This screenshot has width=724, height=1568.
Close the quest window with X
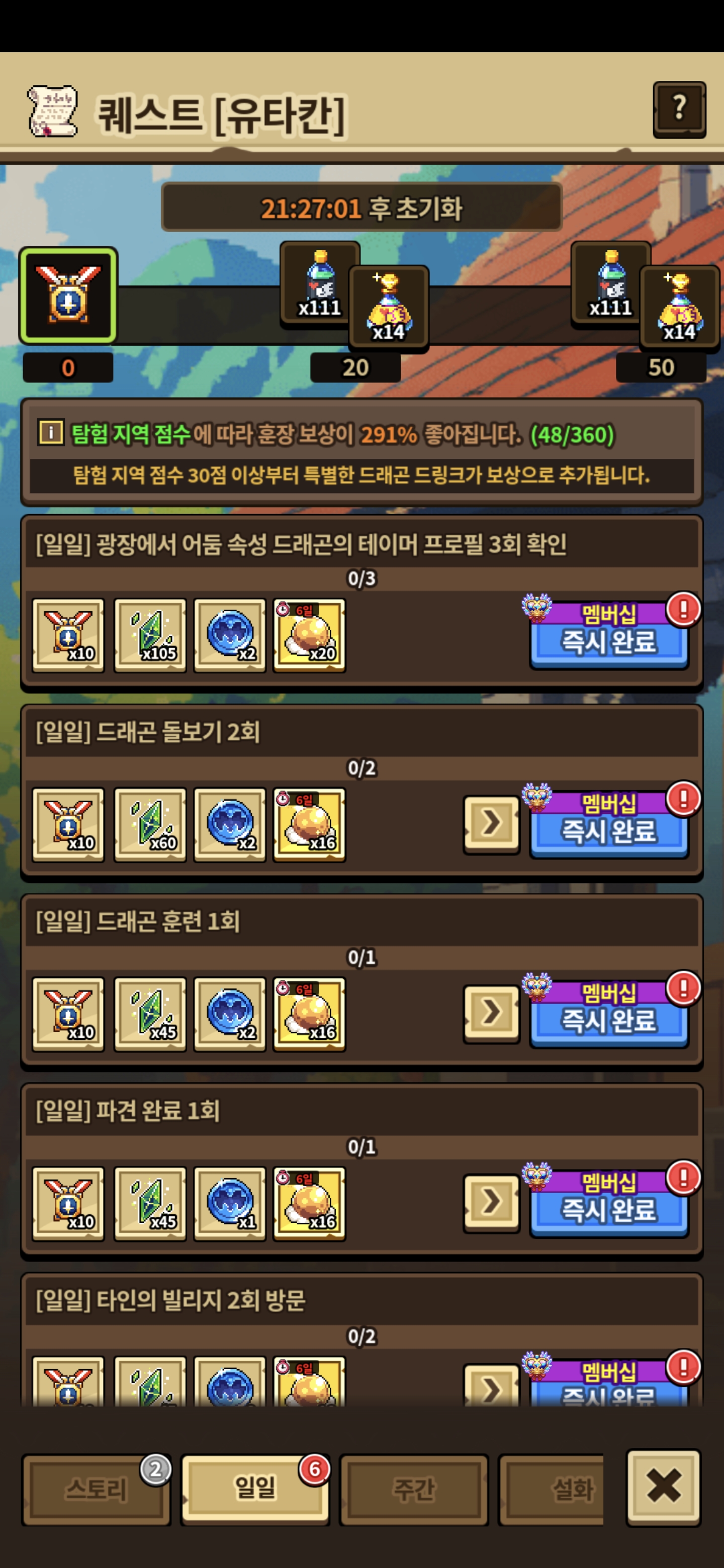tap(663, 1487)
